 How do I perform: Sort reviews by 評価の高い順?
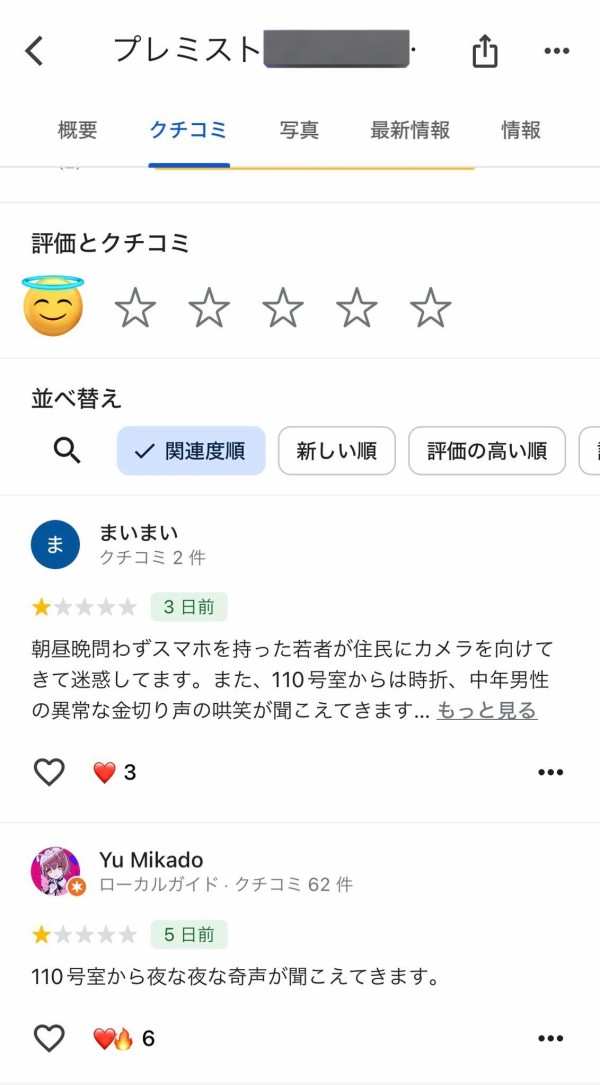486,451
